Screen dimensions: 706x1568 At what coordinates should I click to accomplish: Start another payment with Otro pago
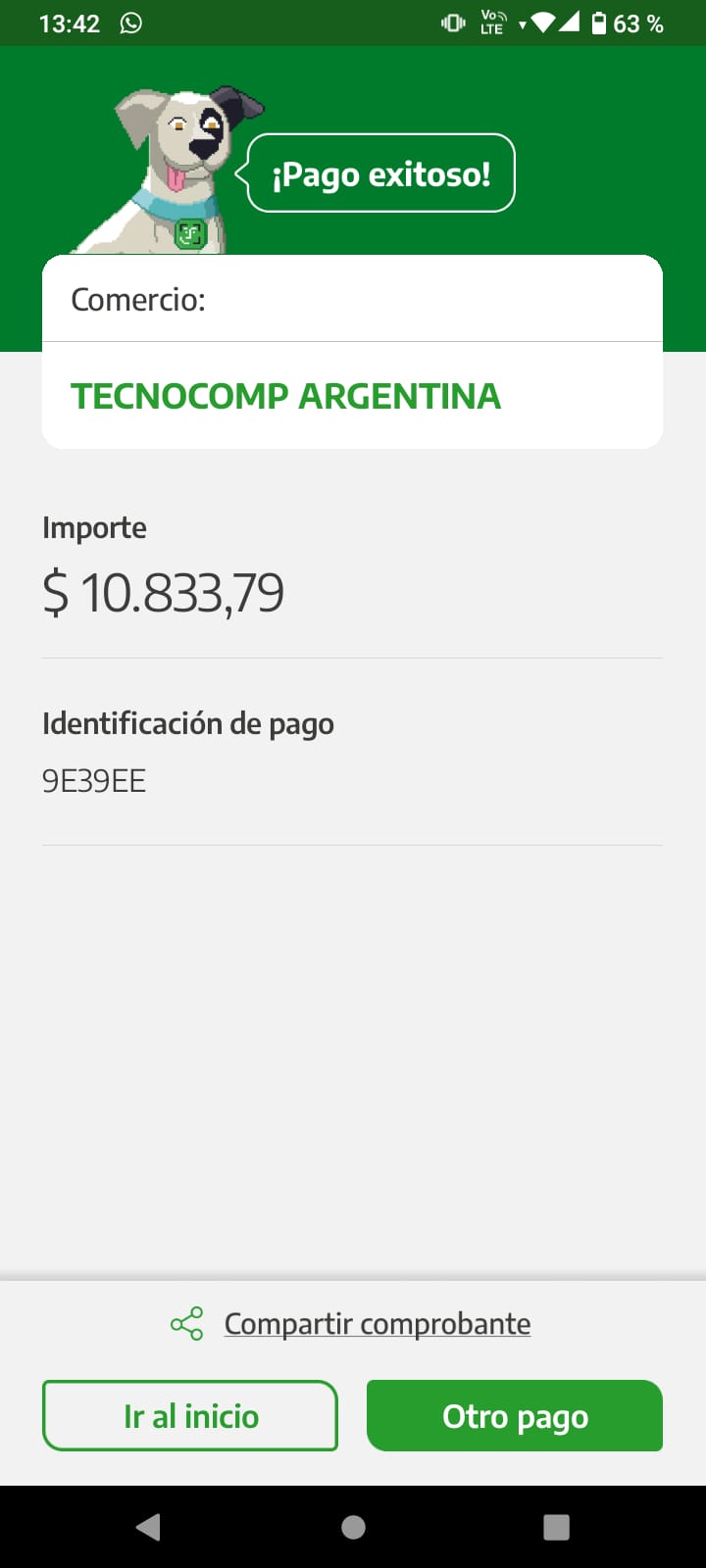click(x=515, y=1416)
